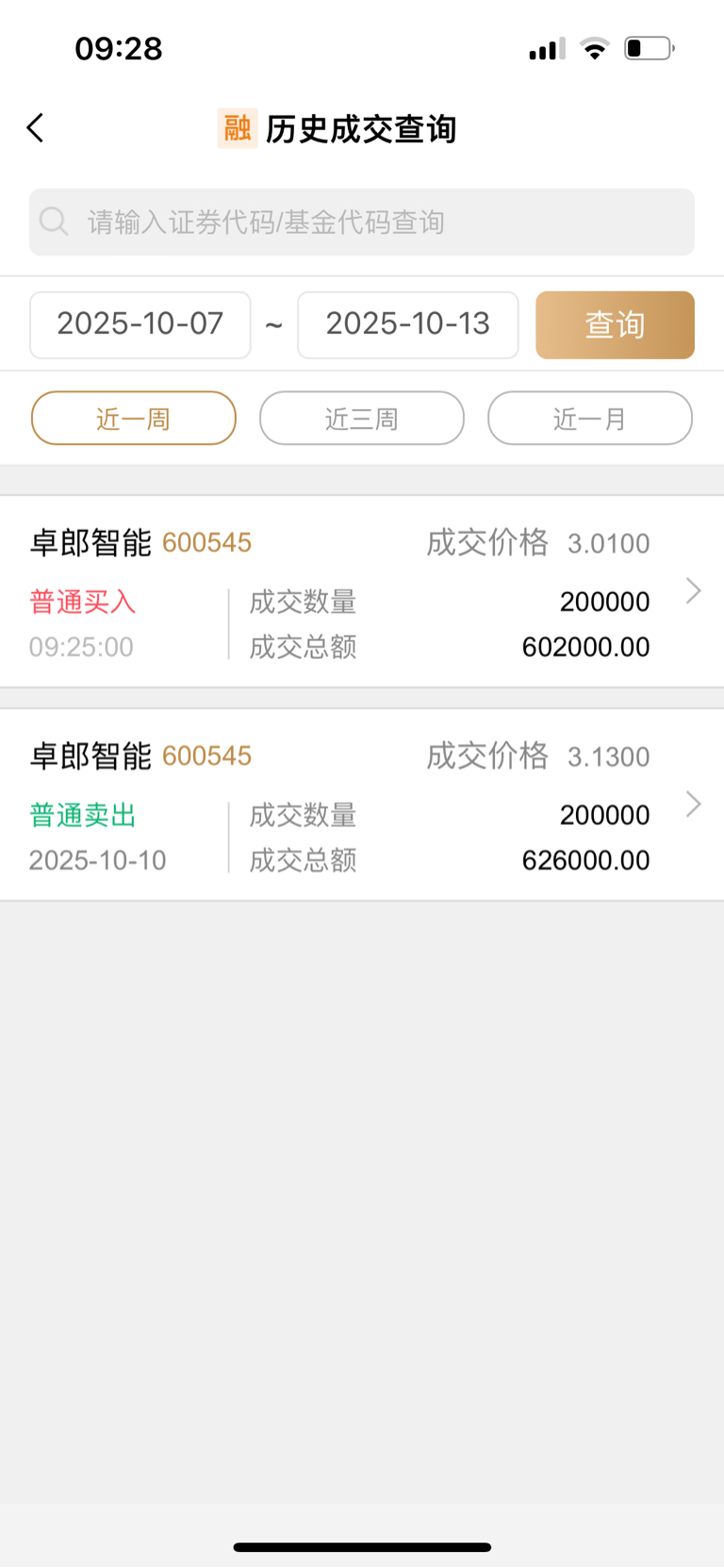Select the 近三周 filter
724x1568 pixels.
[362, 418]
